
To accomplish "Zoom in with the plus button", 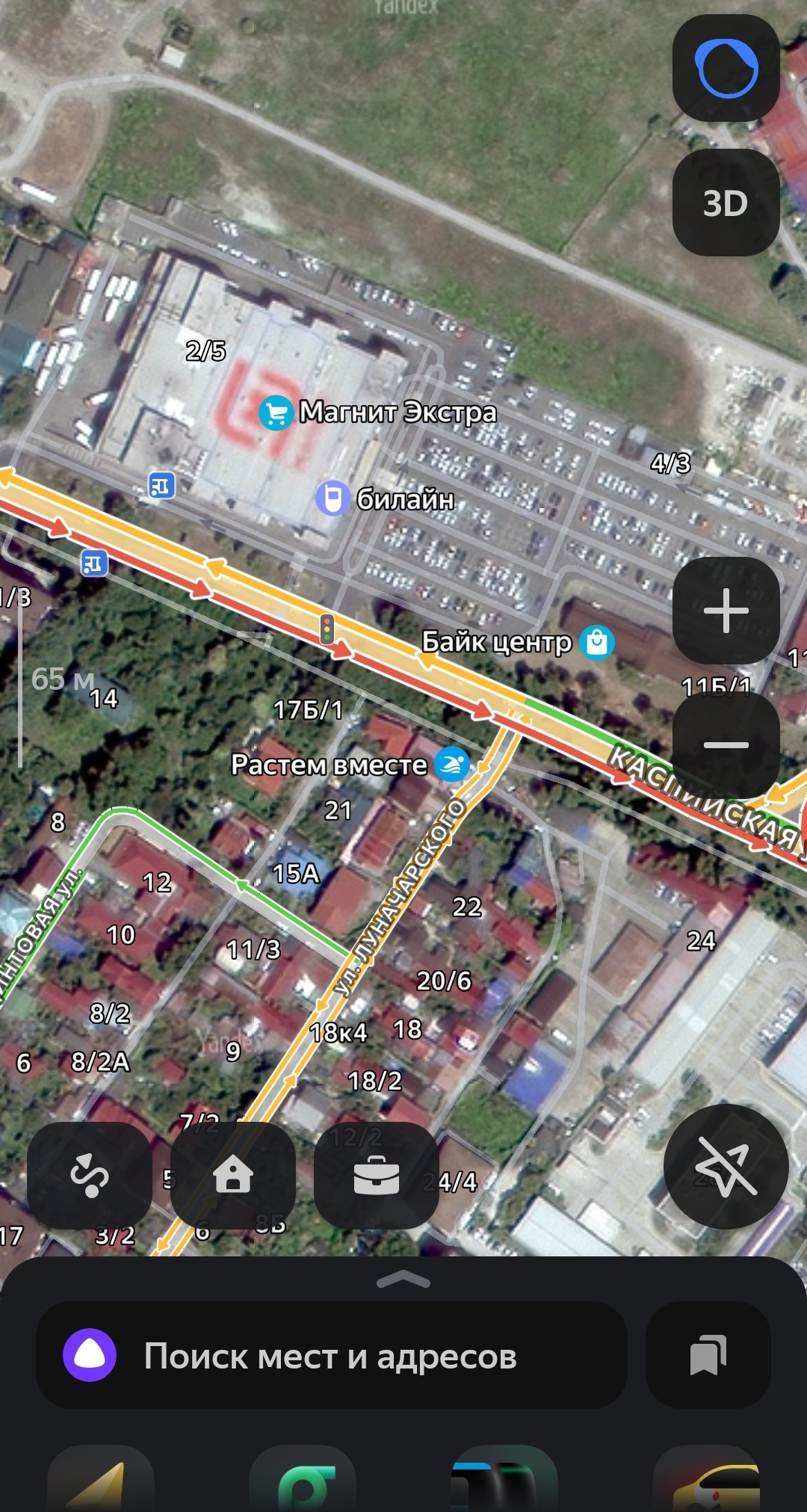I will pos(726,611).
